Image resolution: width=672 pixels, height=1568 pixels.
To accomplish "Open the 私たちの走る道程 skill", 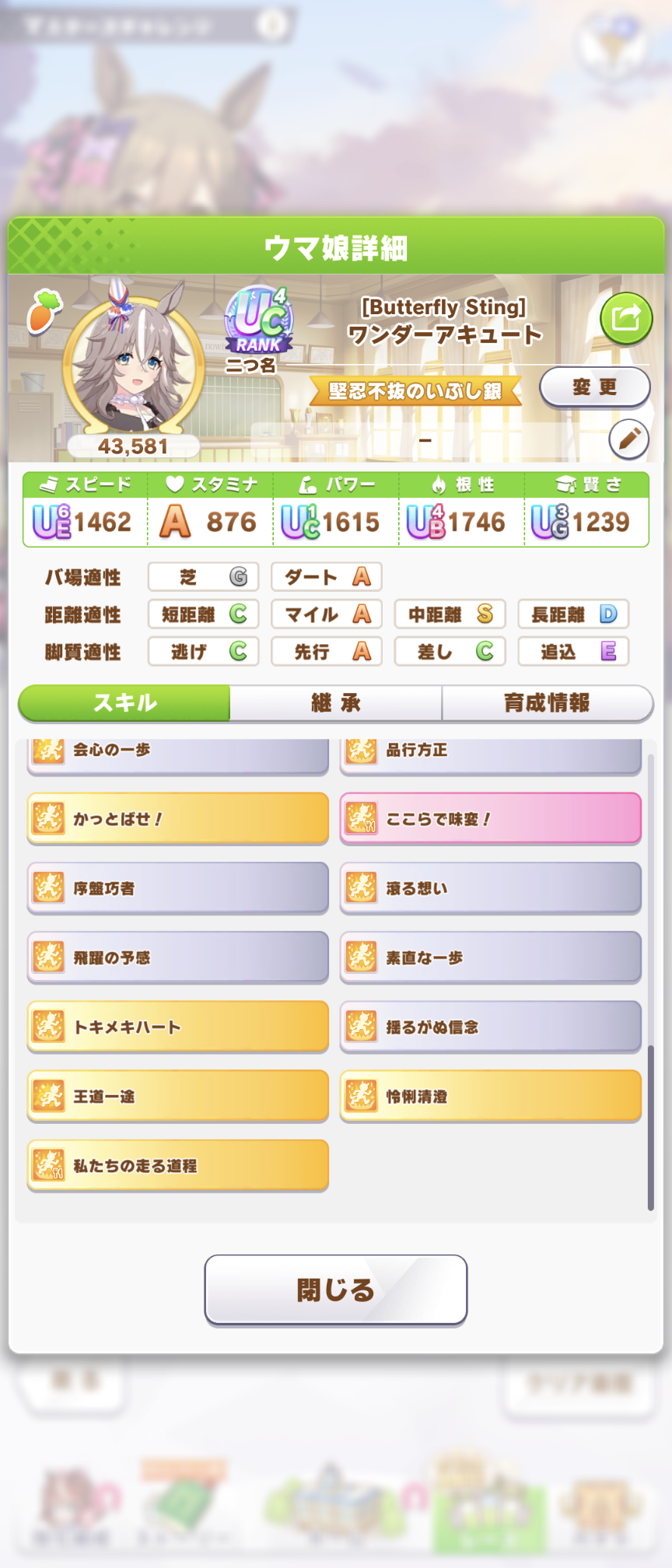I will click(x=178, y=1165).
